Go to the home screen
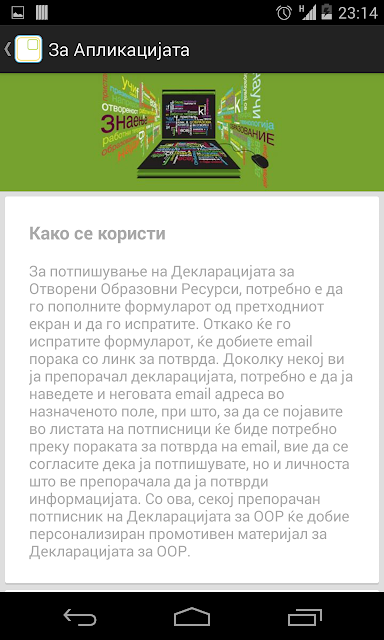 click(x=192, y=616)
